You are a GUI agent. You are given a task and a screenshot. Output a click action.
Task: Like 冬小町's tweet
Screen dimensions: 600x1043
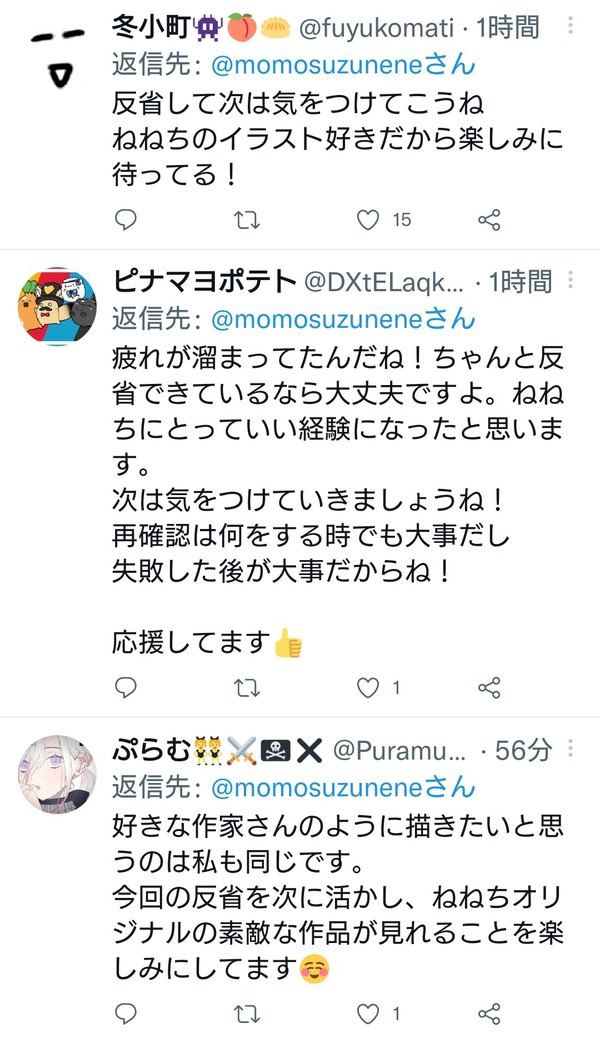[368, 220]
